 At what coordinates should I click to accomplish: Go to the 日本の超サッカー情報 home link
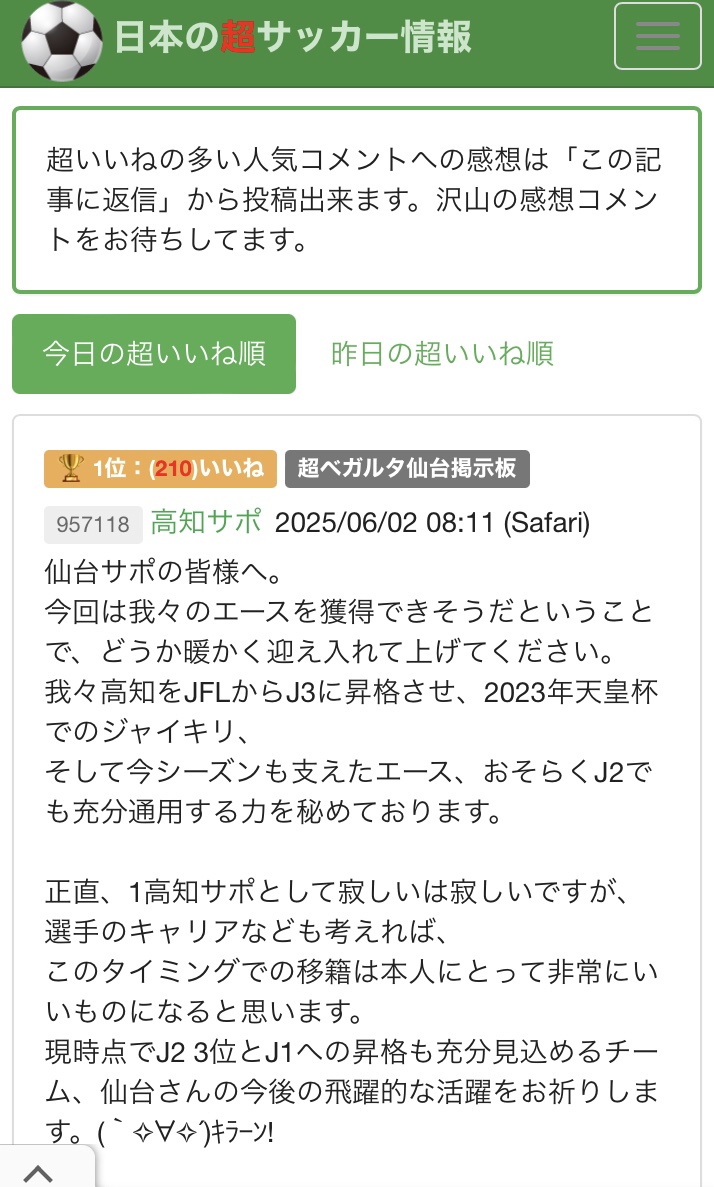tap(292, 37)
